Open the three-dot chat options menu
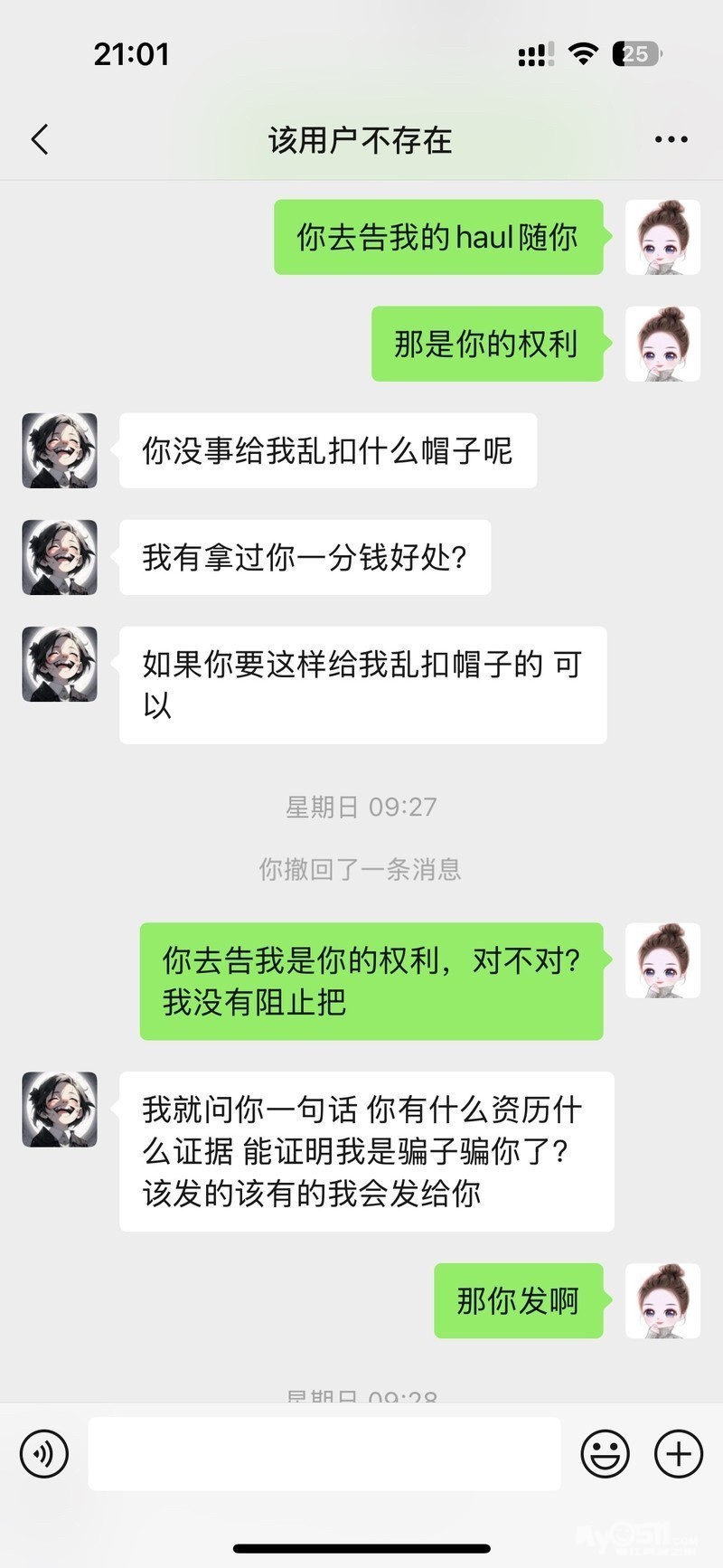This screenshot has height=1568, width=723. tap(671, 140)
